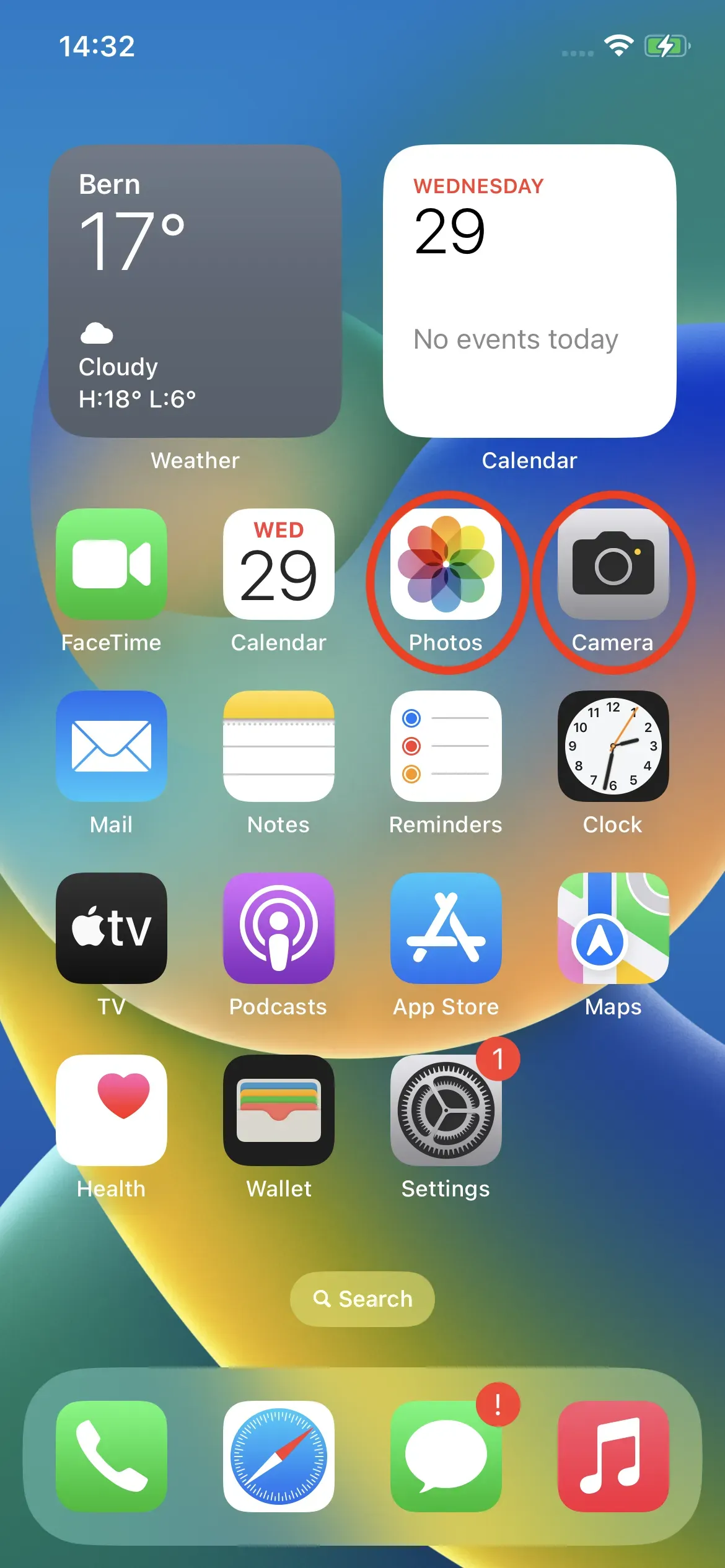Tap the Search pill above the dock
The image size is (725, 1568).
[362, 1299]
